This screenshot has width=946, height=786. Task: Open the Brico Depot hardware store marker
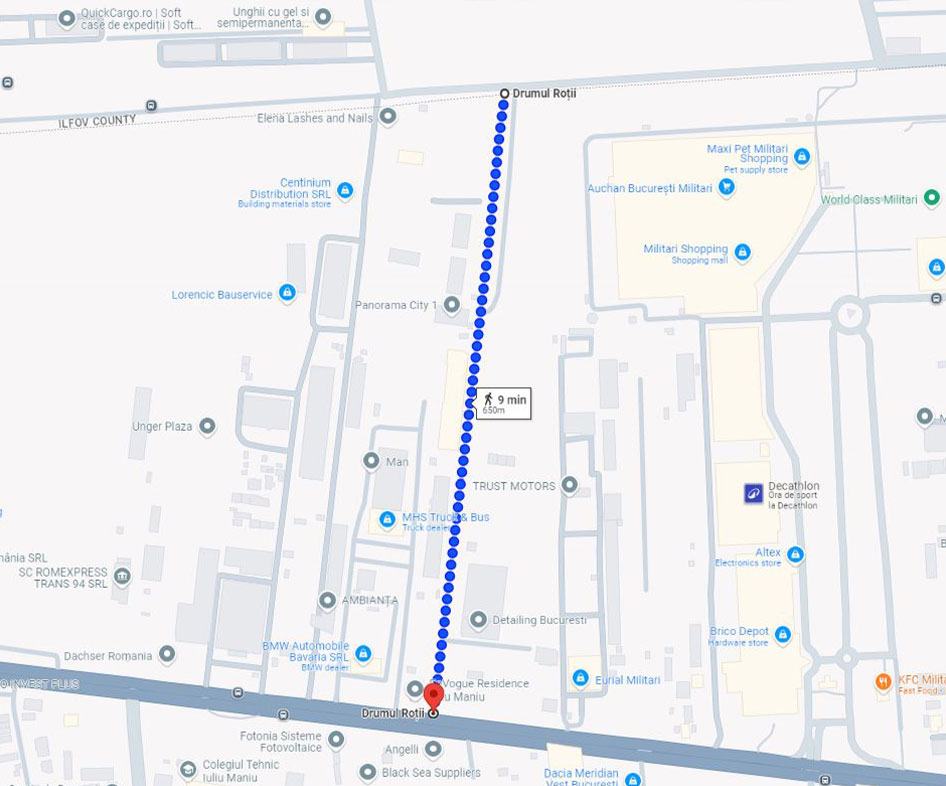(782, 634)
